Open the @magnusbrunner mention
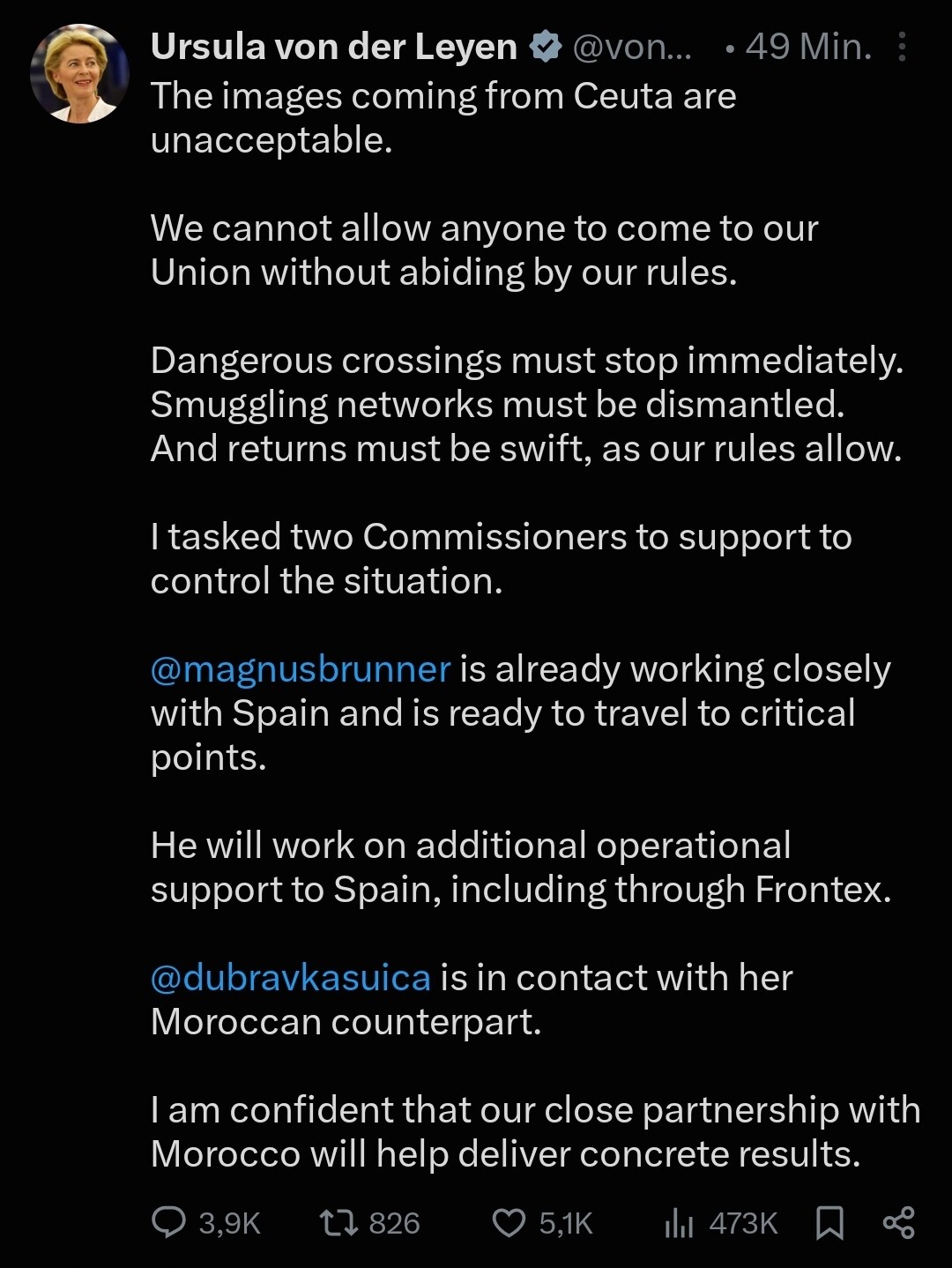 click(301, 669)
